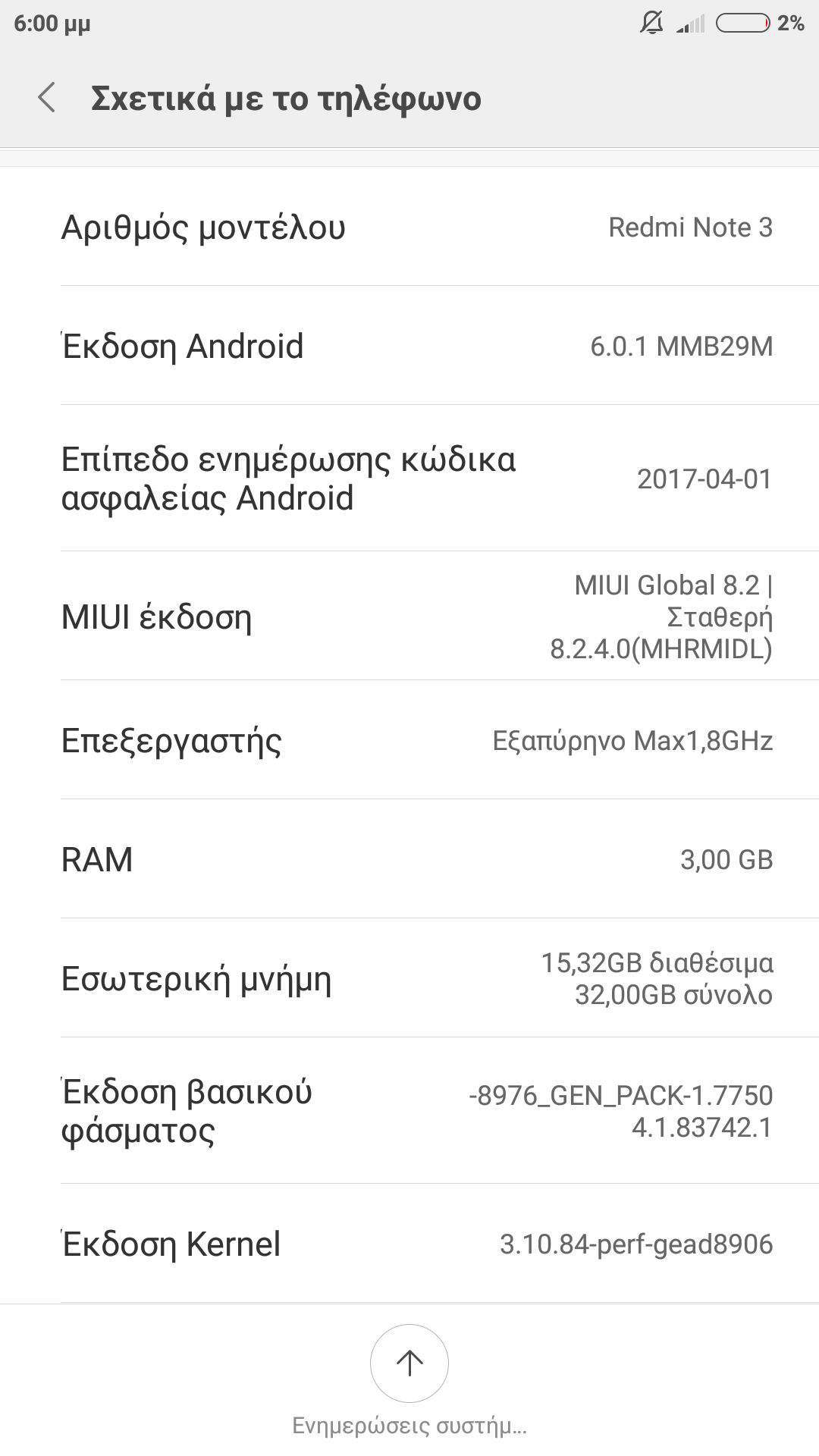Open the Εσωτερική μνήμη row
This screenshot has height=1456, width=819.
tap(409, 978)
